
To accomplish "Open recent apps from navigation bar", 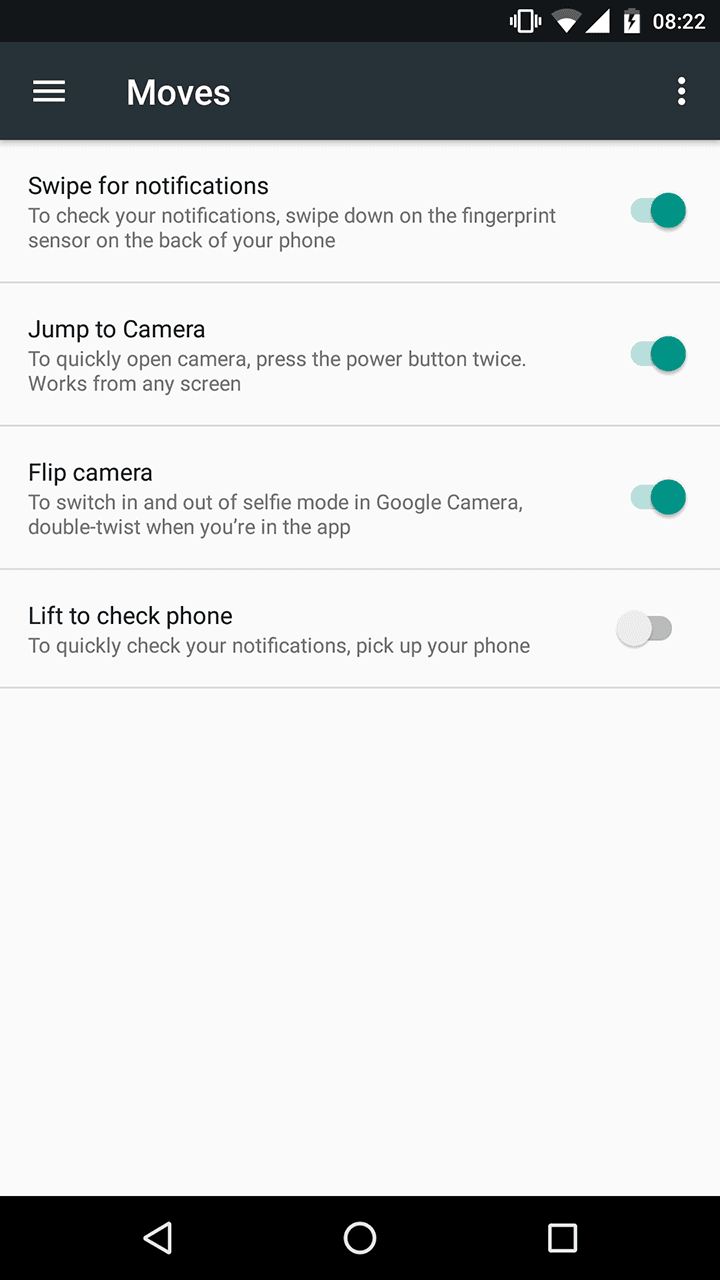I will click(x=563, y=1238).
